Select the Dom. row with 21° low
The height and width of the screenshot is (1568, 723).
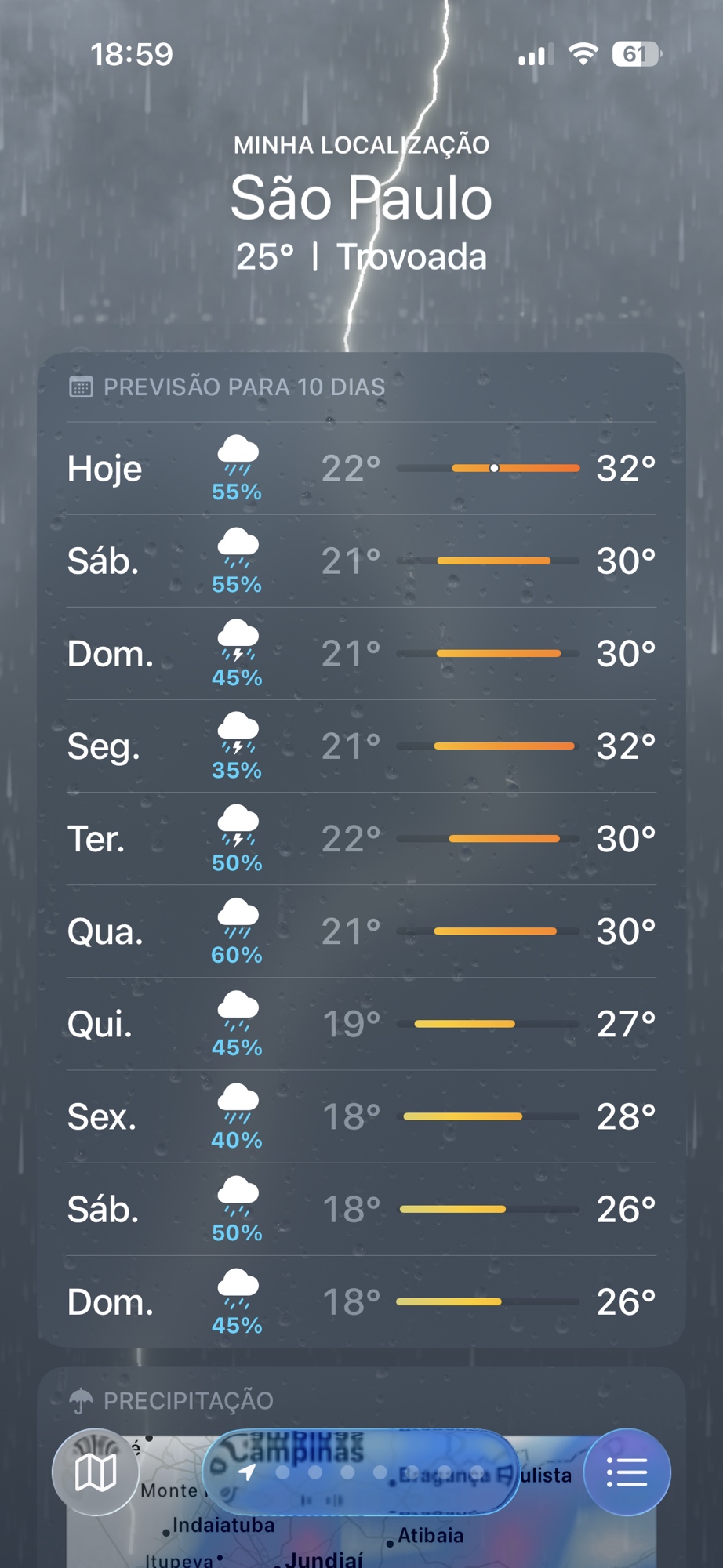361,654
